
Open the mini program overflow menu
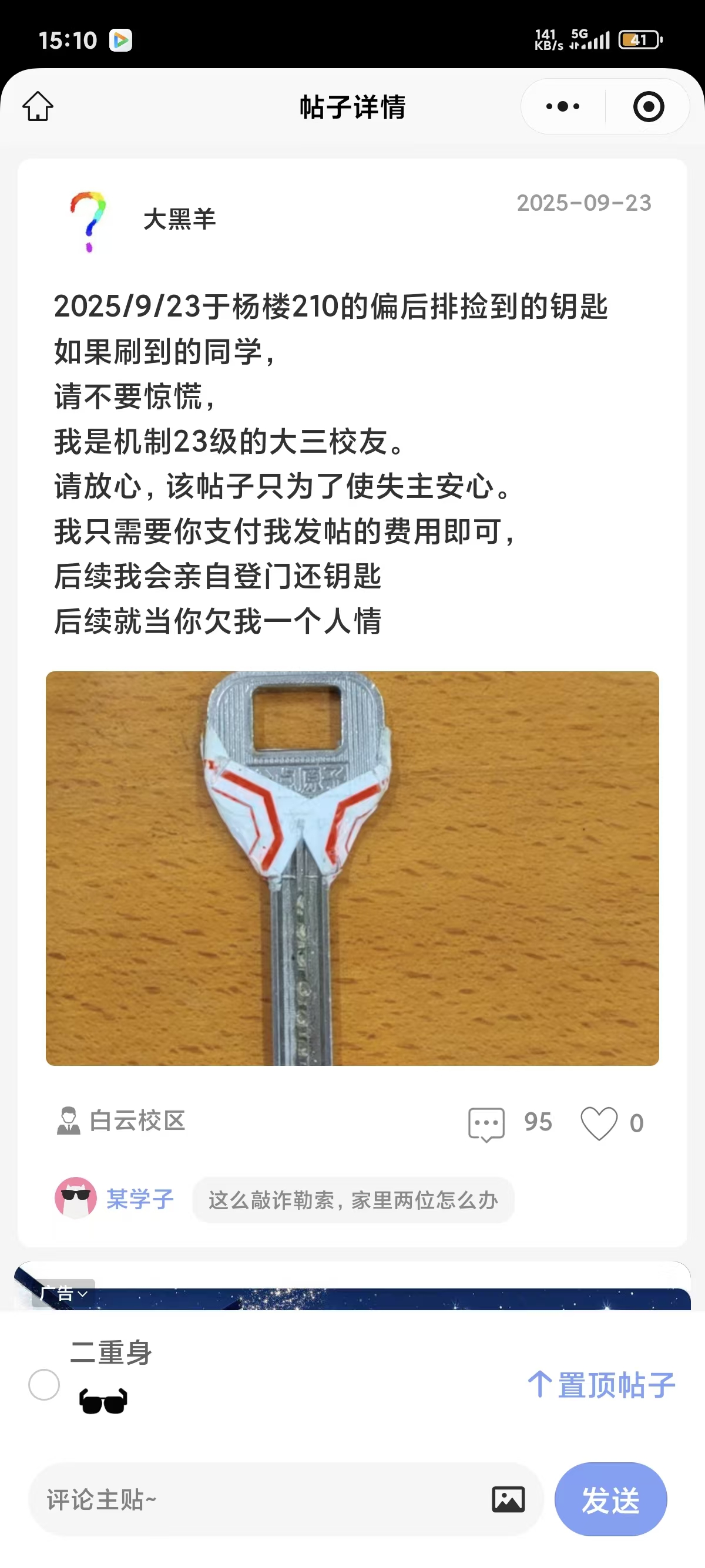563,106
